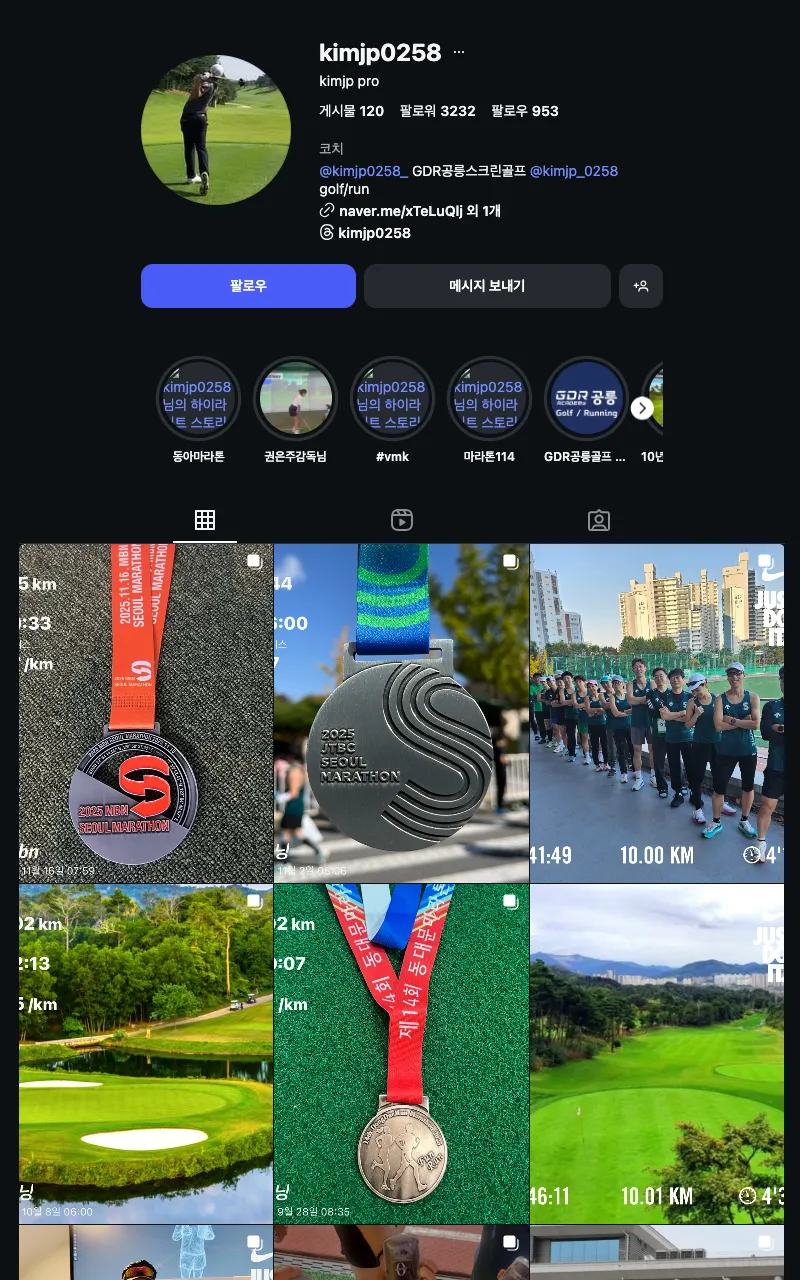The image size is (800, 1280).
Task: Open the 동아마라톤 story highlight
Action: click(198, 400)
